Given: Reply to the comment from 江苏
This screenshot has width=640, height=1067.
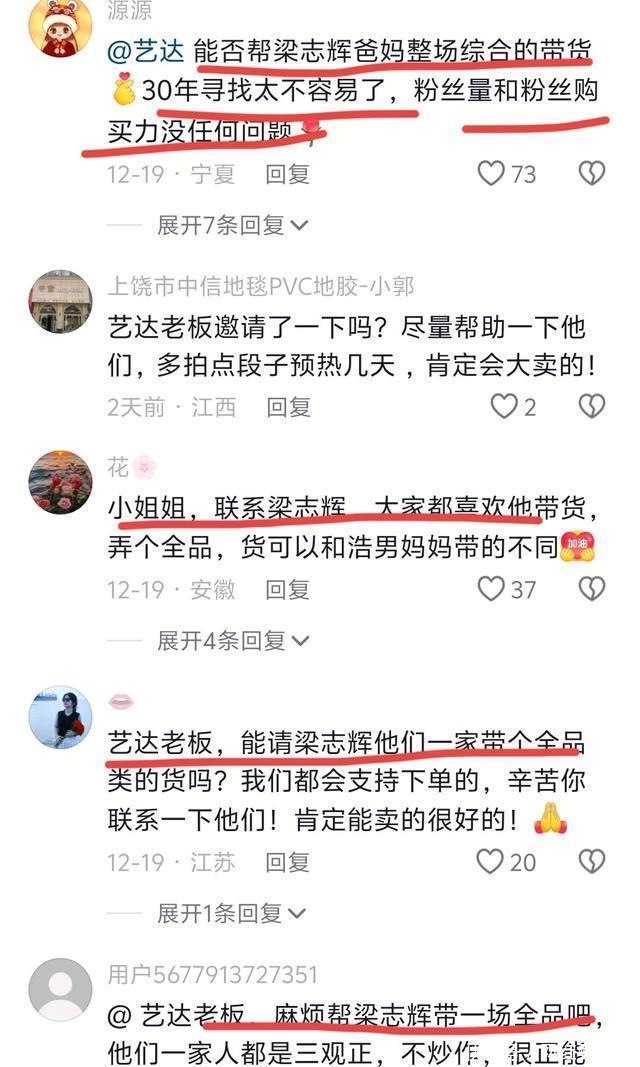Looking at the screenshot, I should point(287,861).
